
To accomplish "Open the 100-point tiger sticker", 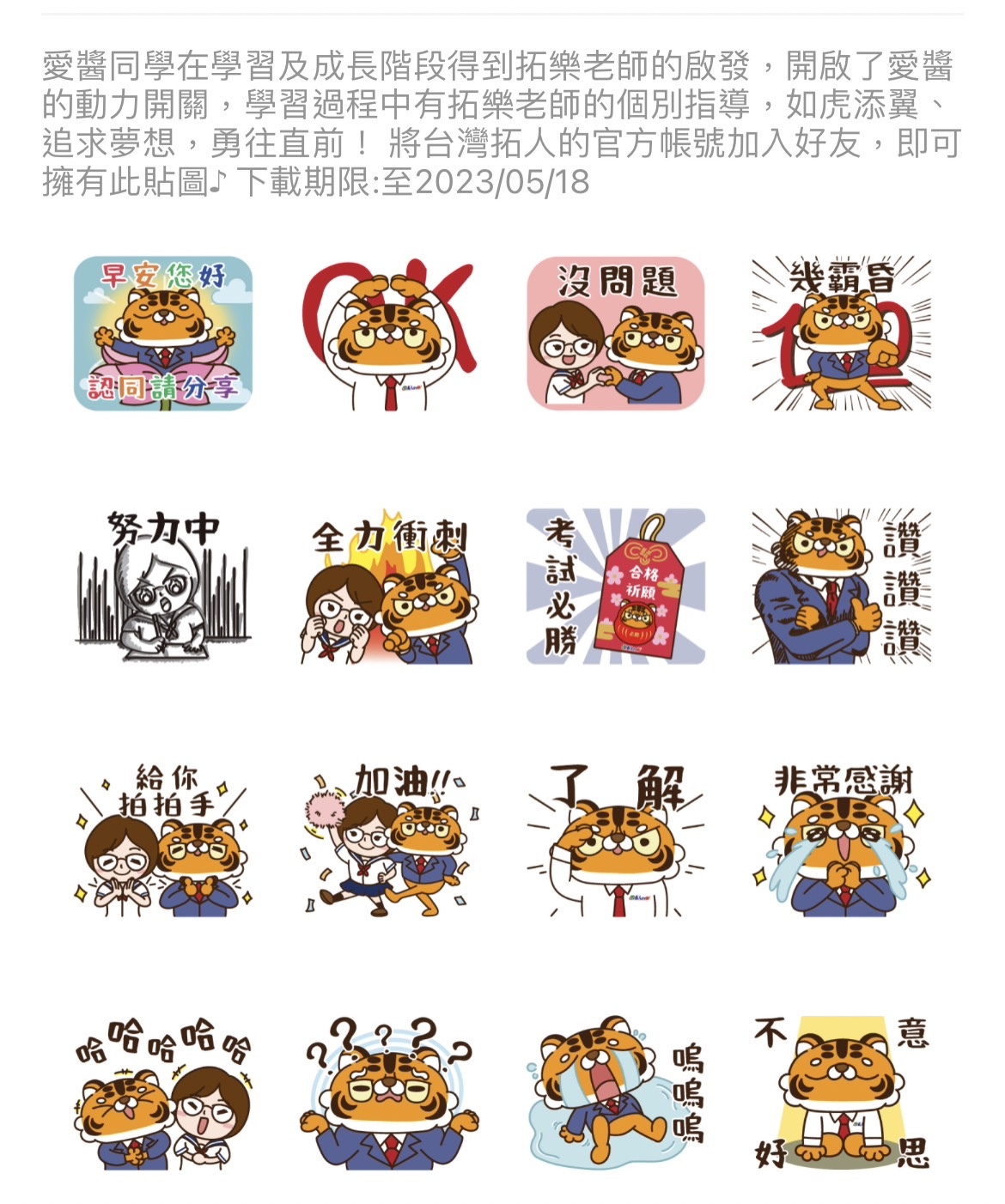I will coord(841,332).
